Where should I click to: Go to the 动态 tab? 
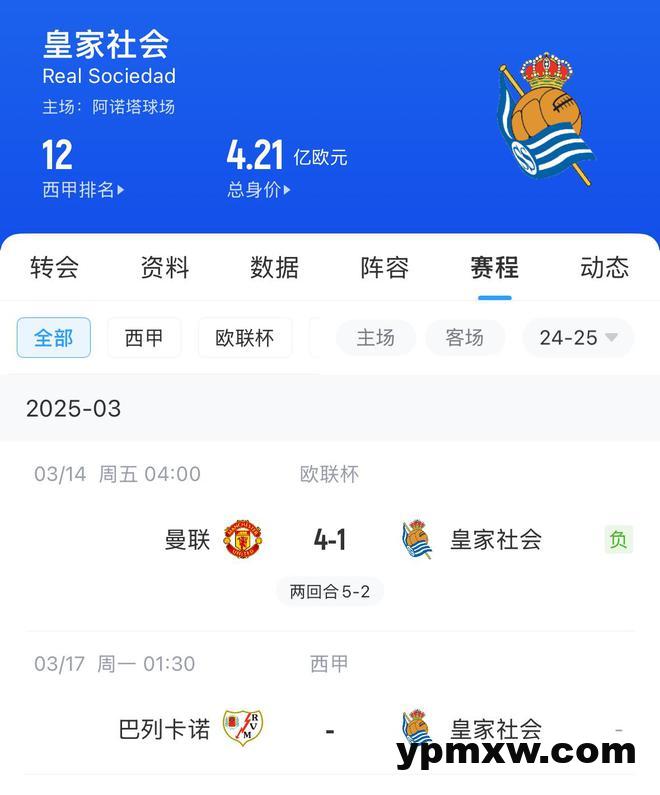[x=604, y=267]
